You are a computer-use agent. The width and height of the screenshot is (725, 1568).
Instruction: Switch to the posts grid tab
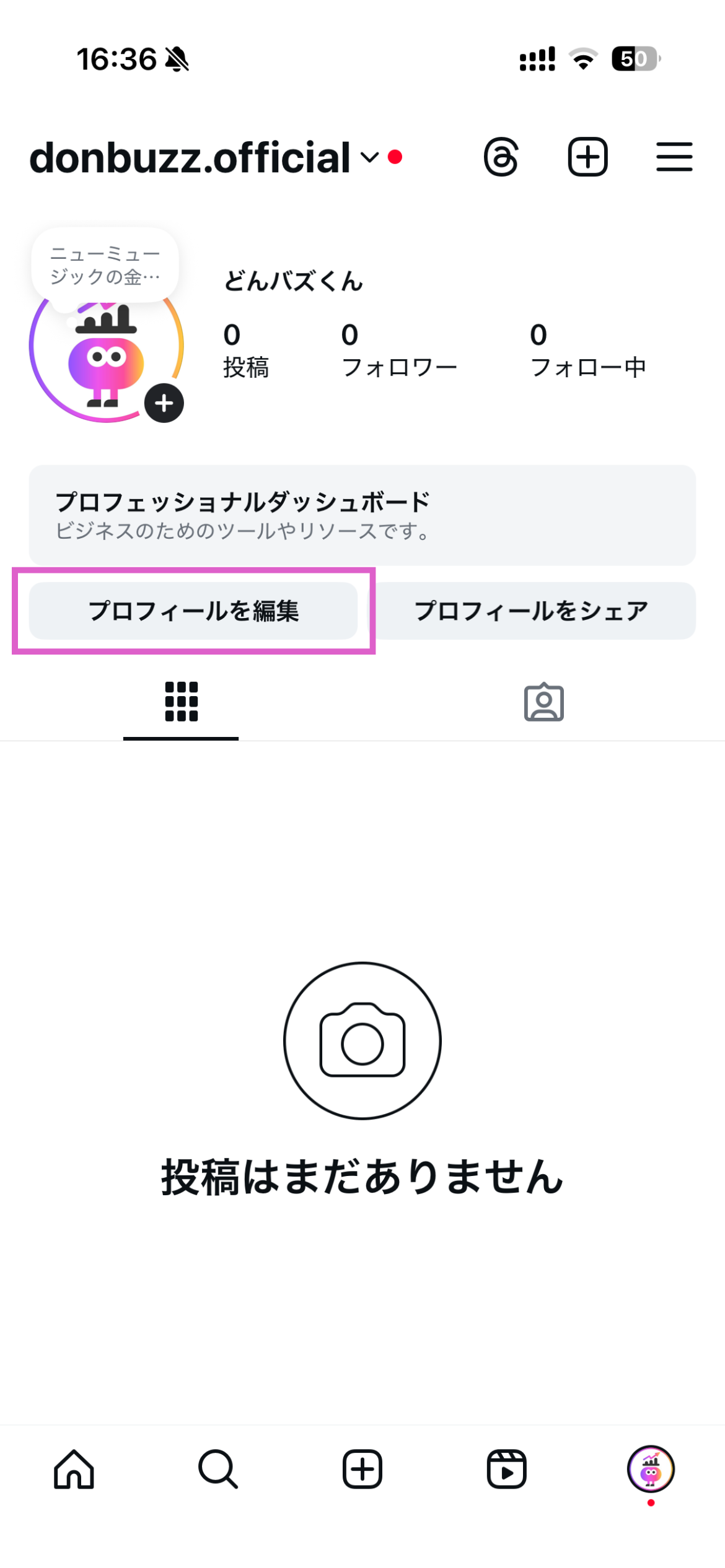[180, 703]
